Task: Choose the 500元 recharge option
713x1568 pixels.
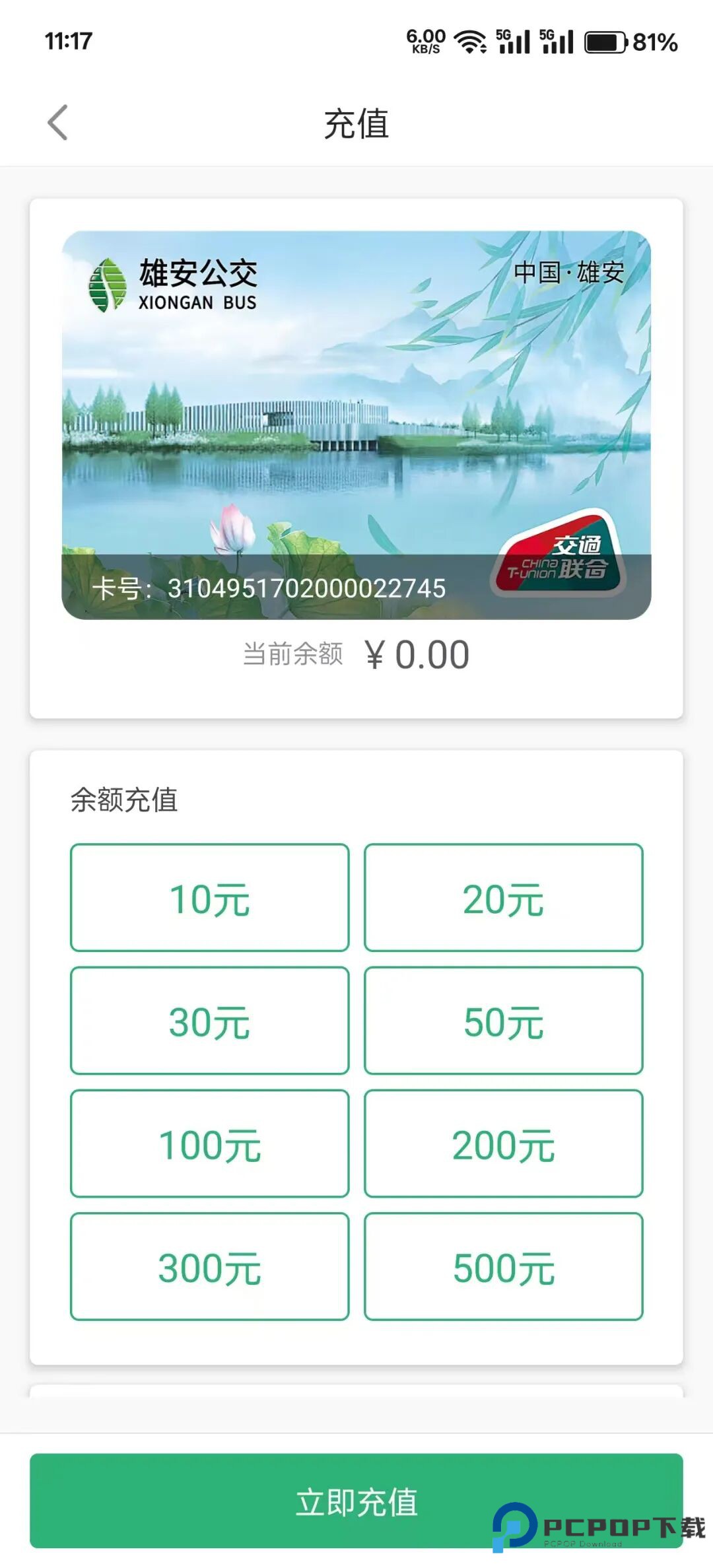Action: coord(504,1268)
